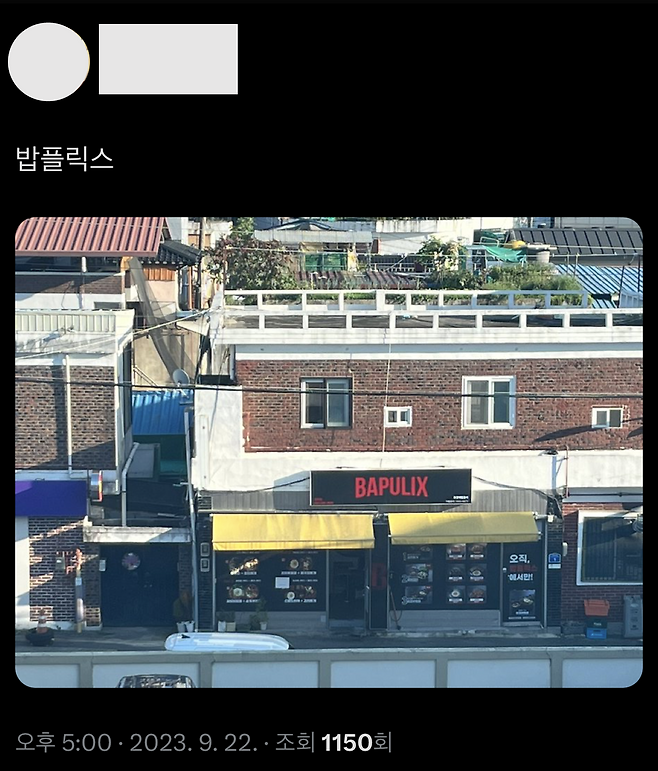Open the BAPULIX storefront photo in the post
Viewport: 658px width, 771px height.
tap(328, 452)
